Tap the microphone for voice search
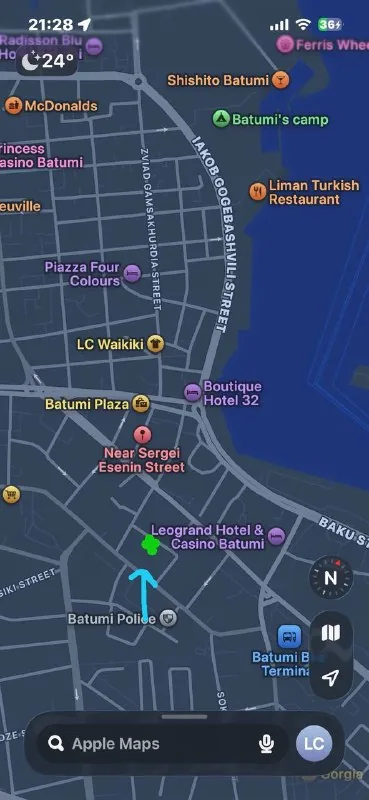Screen dimensions: 369x800 click(266, 744)
